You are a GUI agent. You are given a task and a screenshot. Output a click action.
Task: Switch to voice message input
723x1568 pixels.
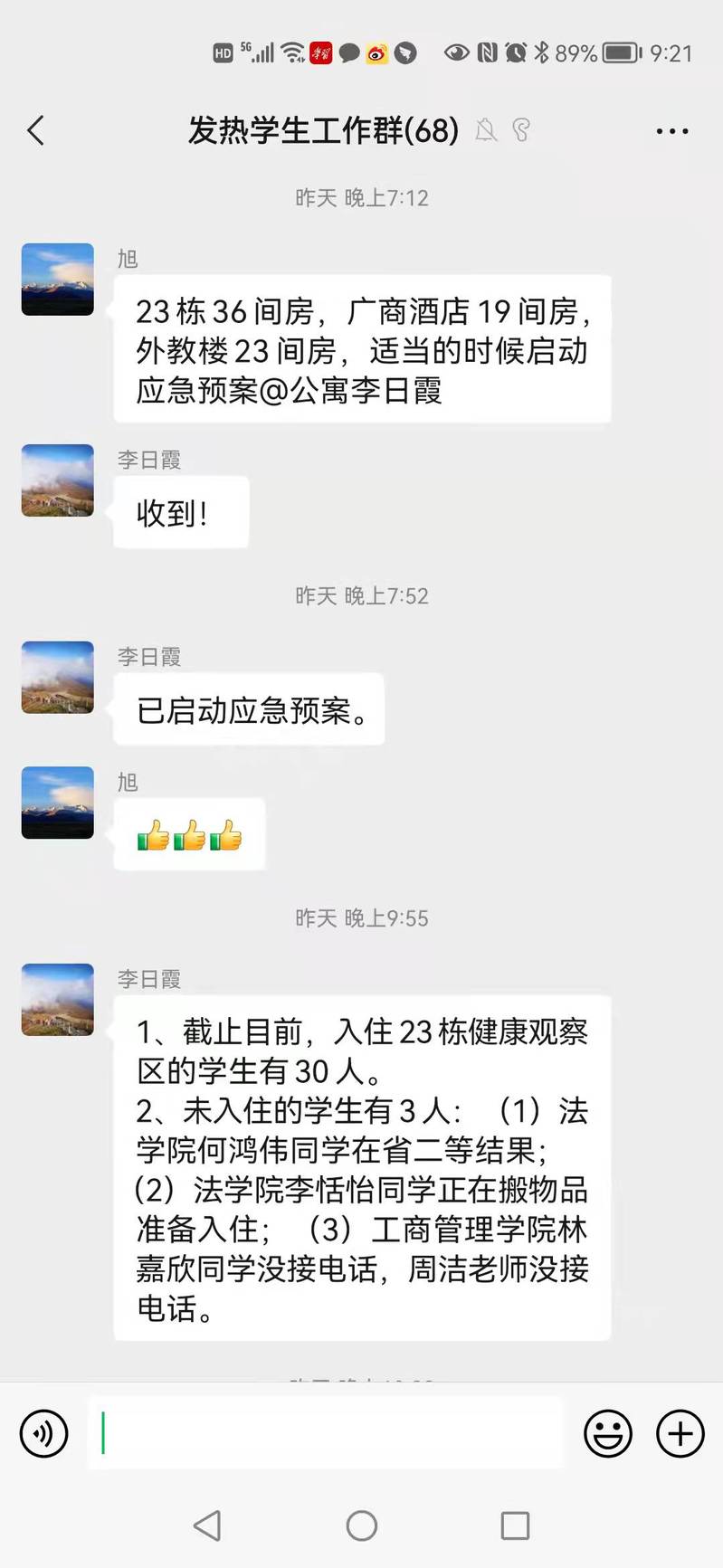[43, 1433]
